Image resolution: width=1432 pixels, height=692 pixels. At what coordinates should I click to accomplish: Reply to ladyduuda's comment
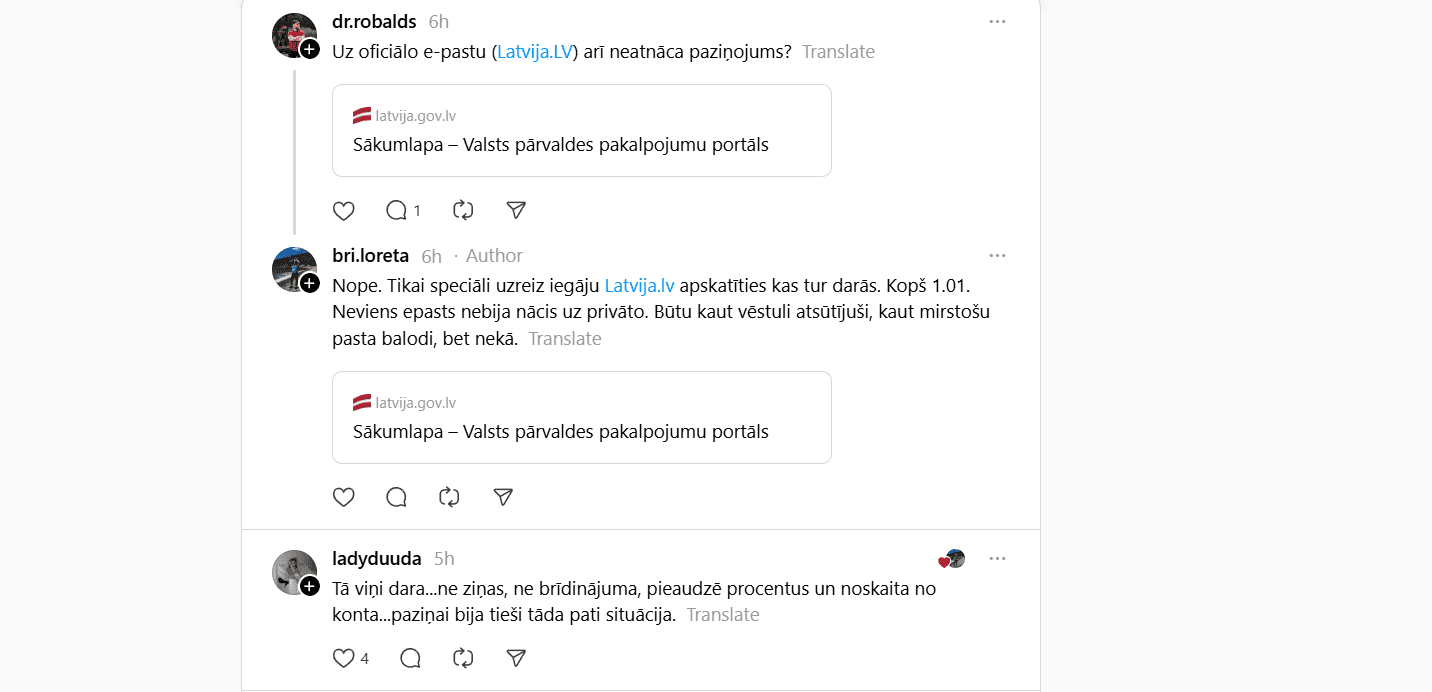coord(410,658)
